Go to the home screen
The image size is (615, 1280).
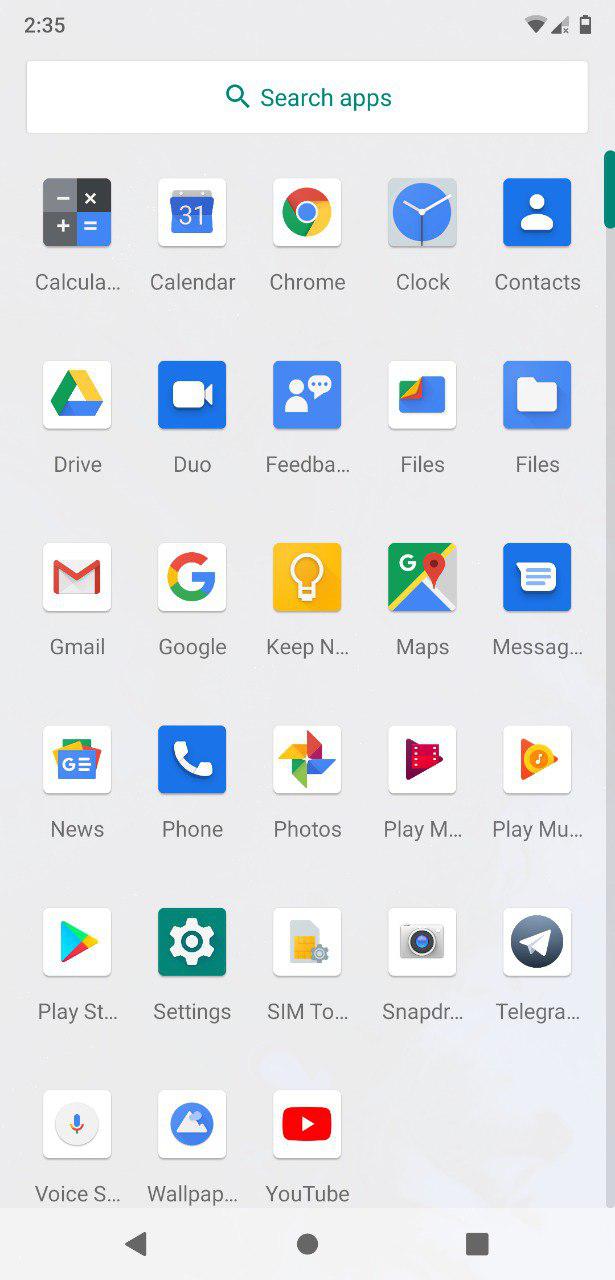click(x=307, y=1244)
